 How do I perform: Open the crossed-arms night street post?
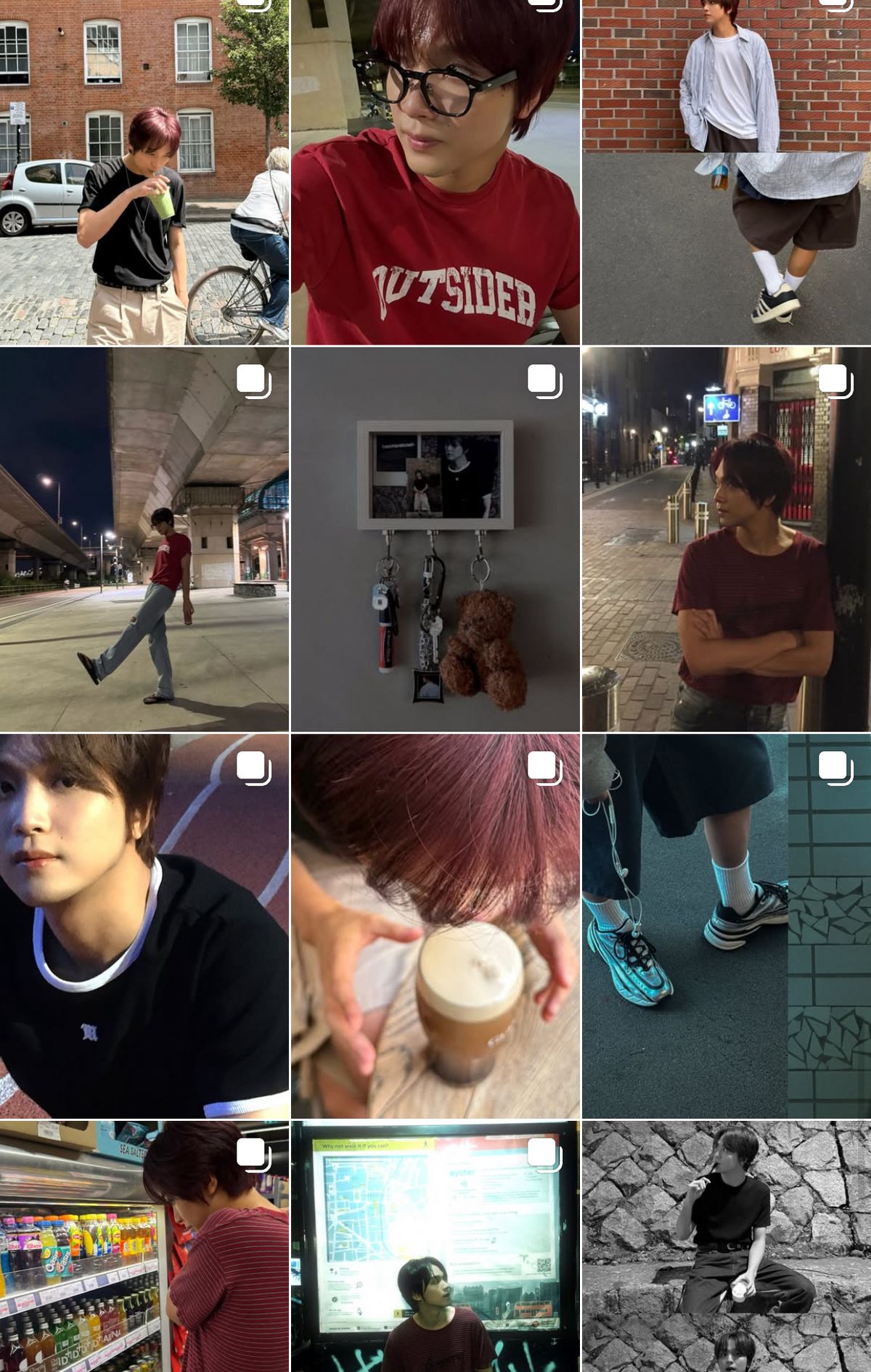point(726,539)
